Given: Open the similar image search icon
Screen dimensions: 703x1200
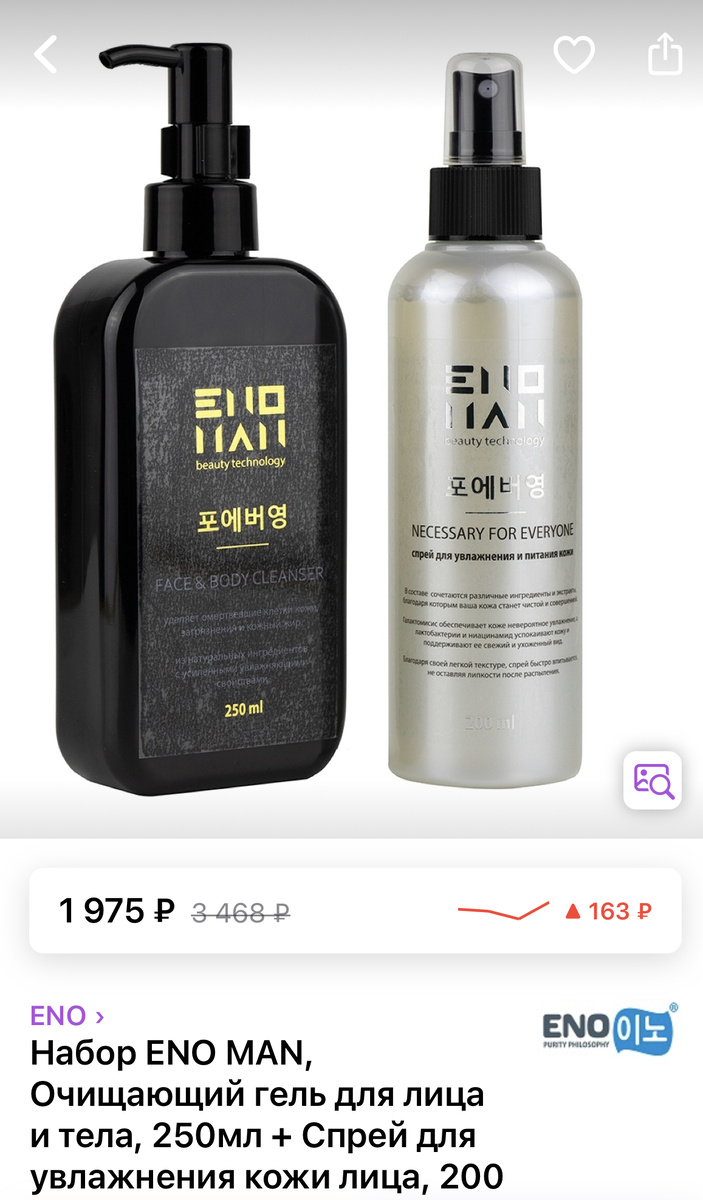Looking at the screenshot, I should [652, 780].
